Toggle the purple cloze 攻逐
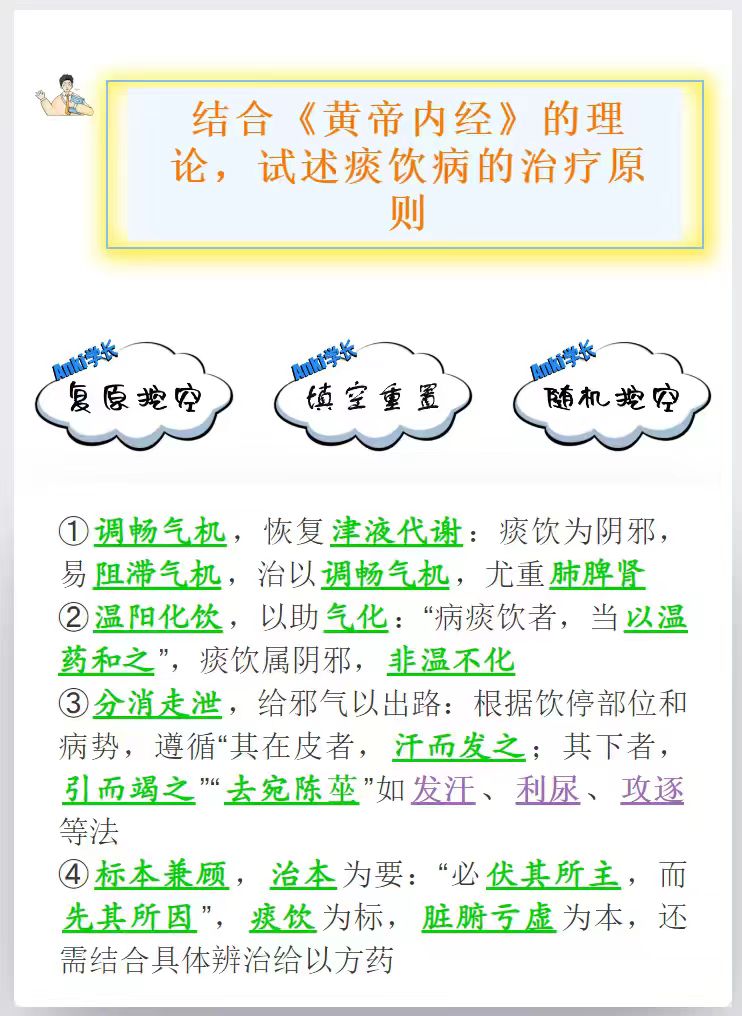The height and width of the screenshot is (1016, 742). coord(652,790)
